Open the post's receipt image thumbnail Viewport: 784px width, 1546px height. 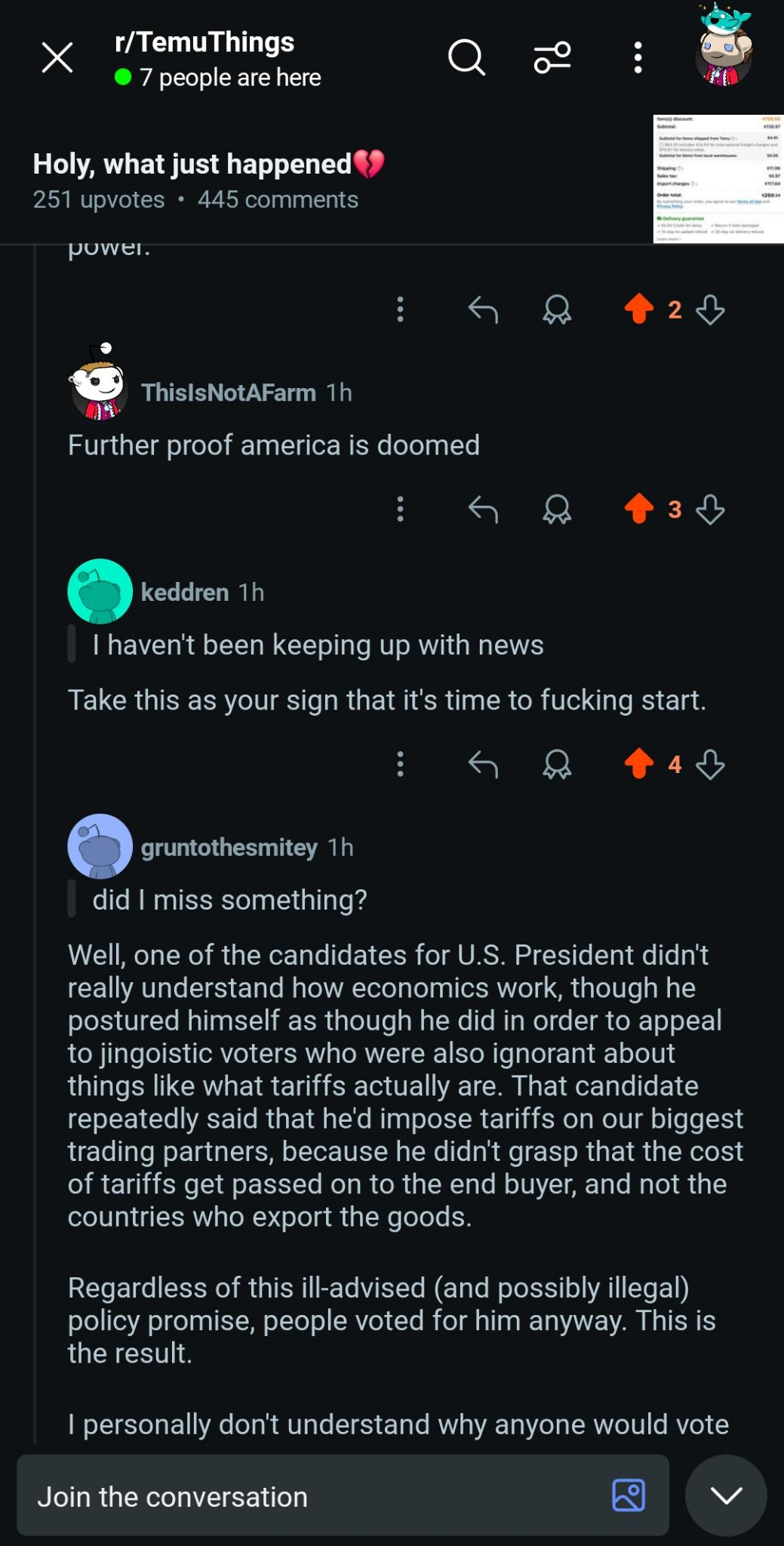[x=718, y=179]
